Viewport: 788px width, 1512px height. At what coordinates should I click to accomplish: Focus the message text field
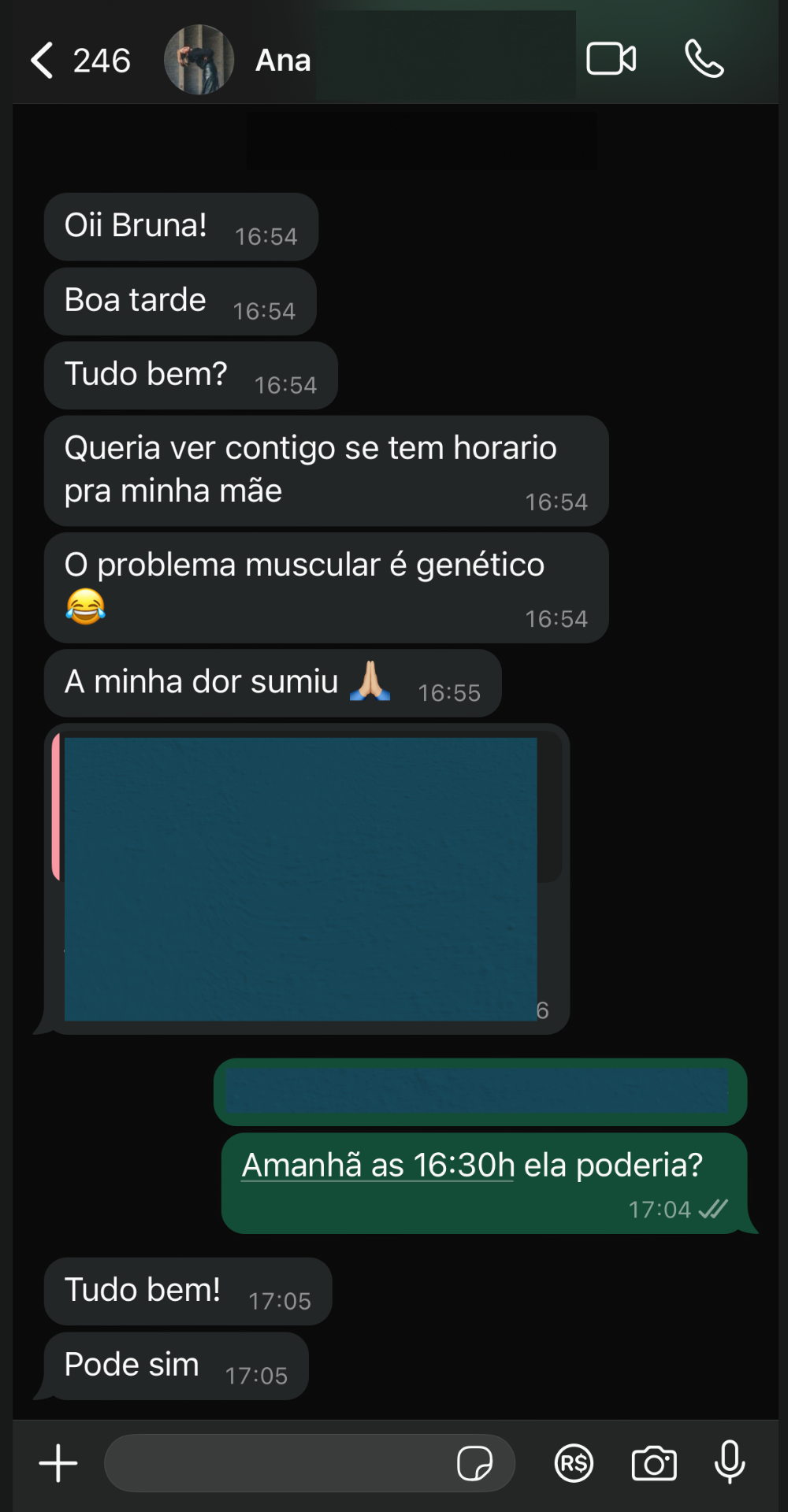(x=276, y=1463)
